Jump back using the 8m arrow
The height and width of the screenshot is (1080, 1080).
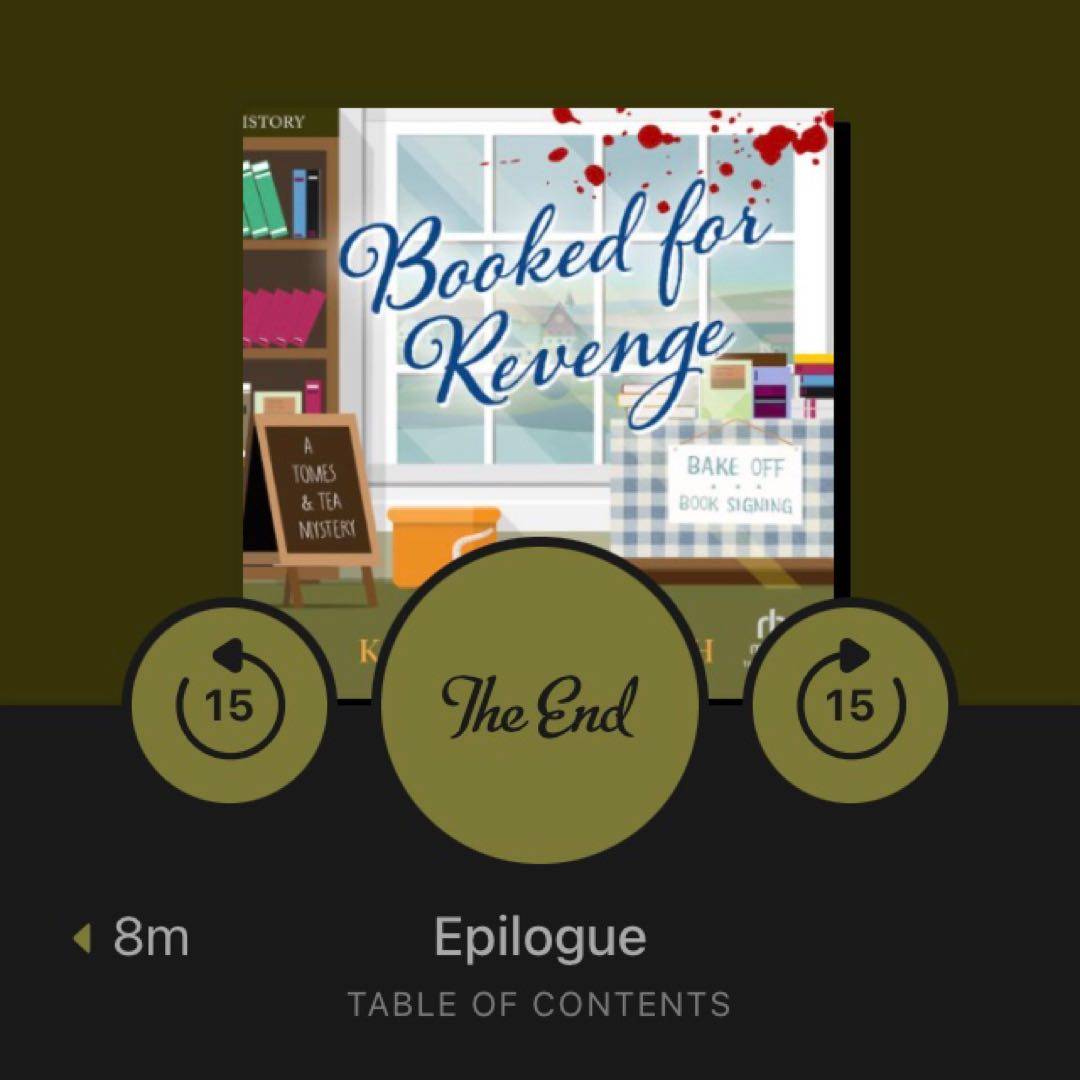(x=130, y=939)
